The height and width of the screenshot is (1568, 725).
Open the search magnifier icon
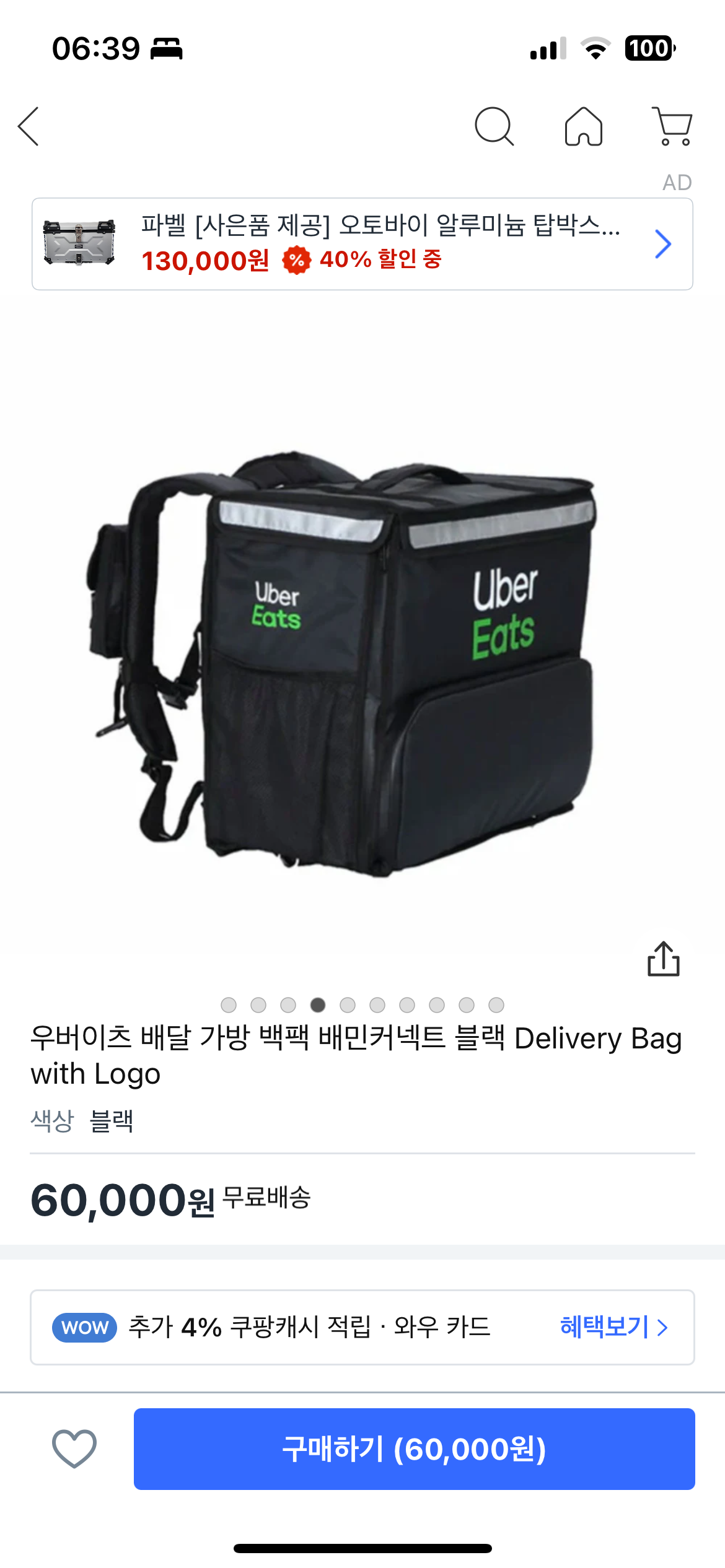(494, 126)
